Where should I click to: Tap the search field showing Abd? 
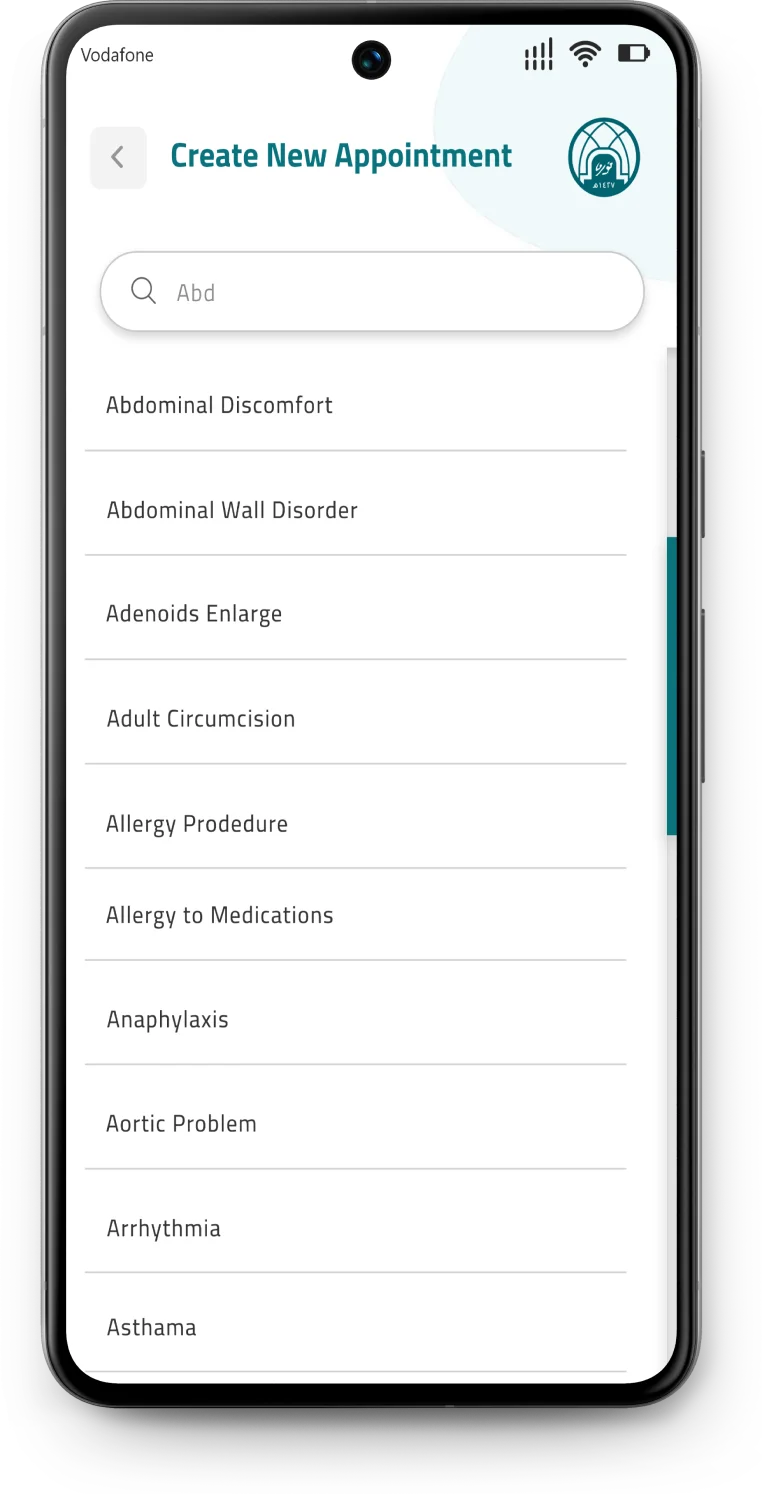click(372, 292)
